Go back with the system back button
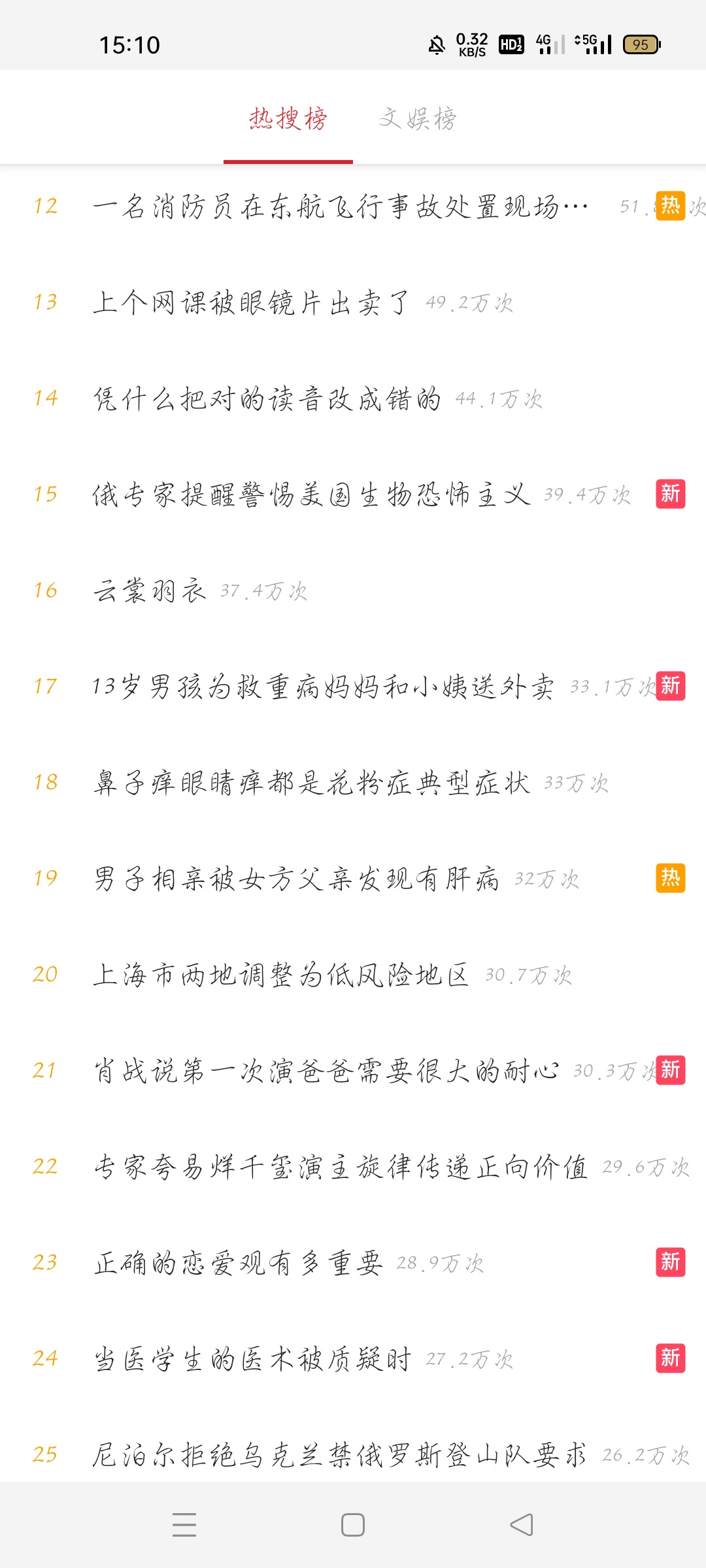This screenshot has height=1568, width=706. (x=522, y=1525)
